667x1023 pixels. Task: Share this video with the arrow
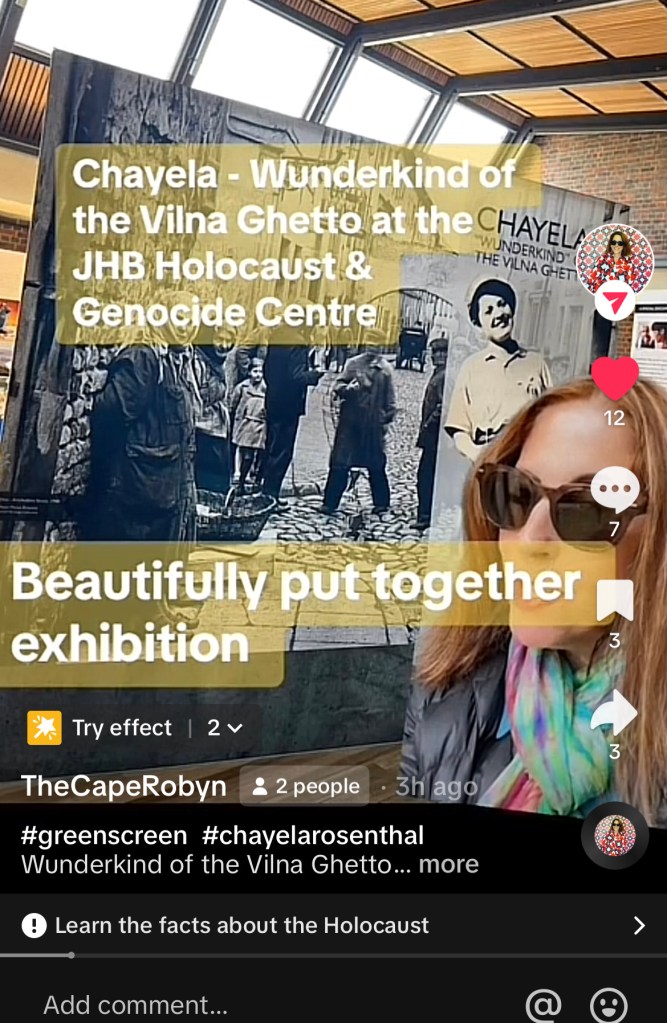point(614,714)
